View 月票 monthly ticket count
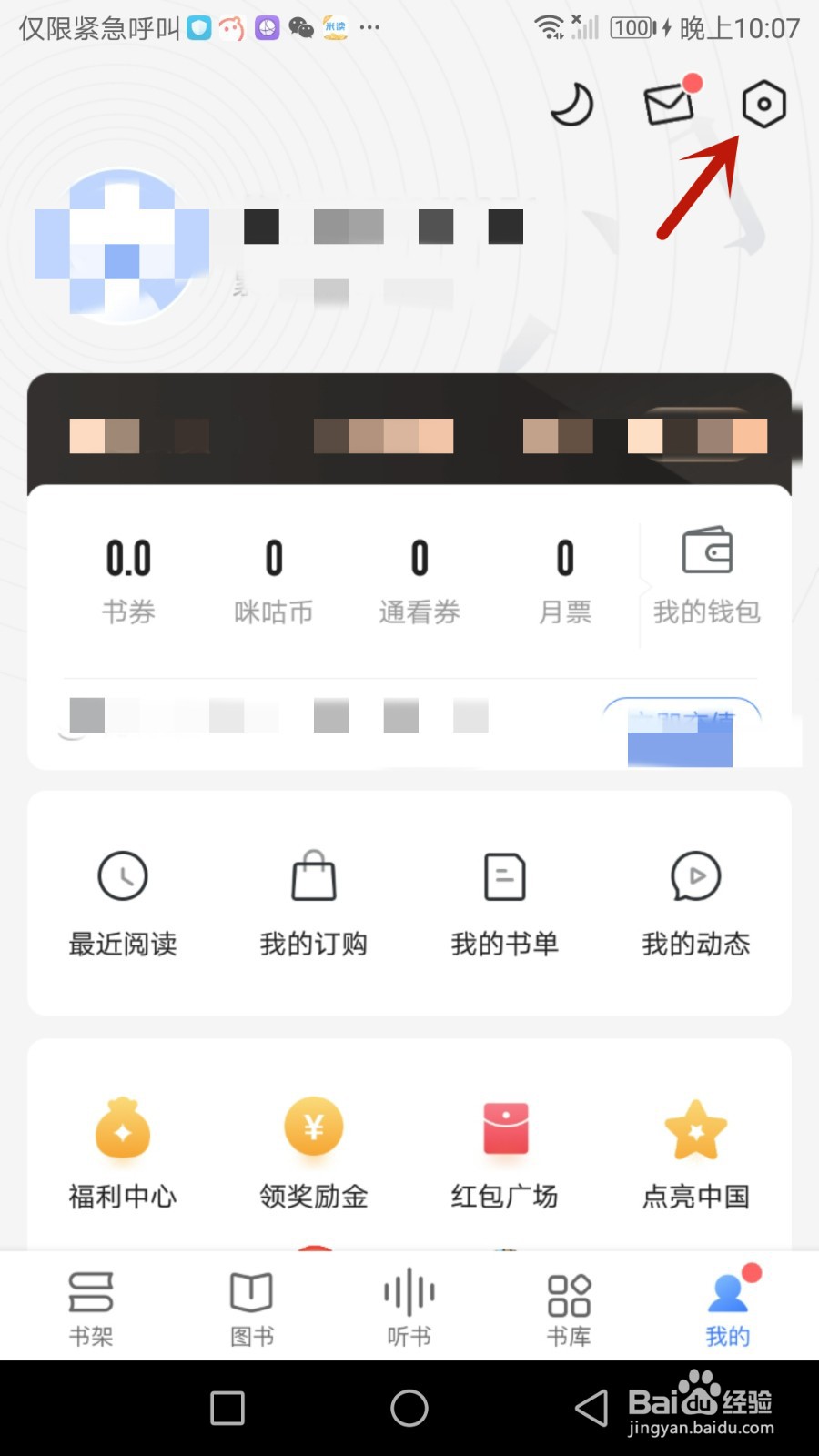This screenshot has width=819, height=1456. tap(565, 578)
